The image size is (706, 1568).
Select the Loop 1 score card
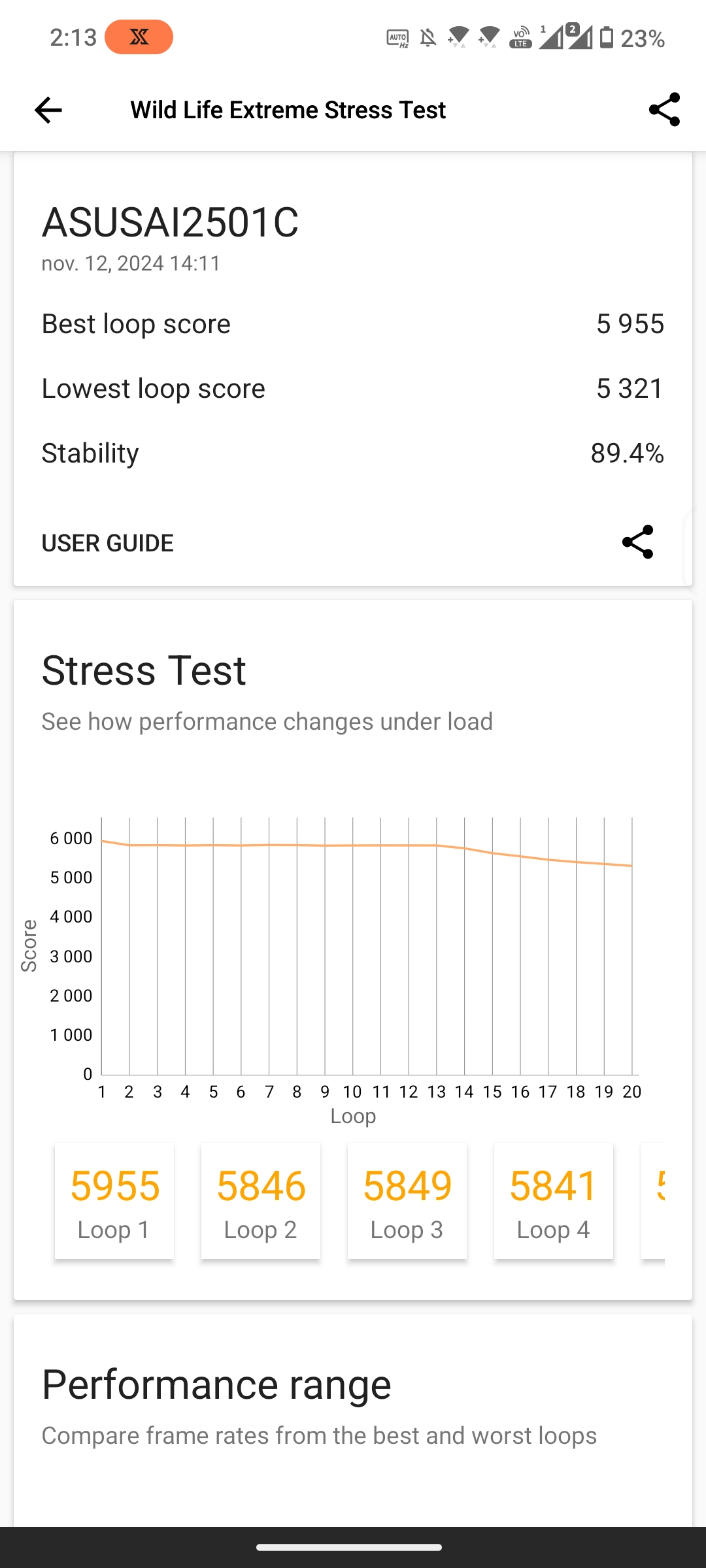tap(114, 1201)
